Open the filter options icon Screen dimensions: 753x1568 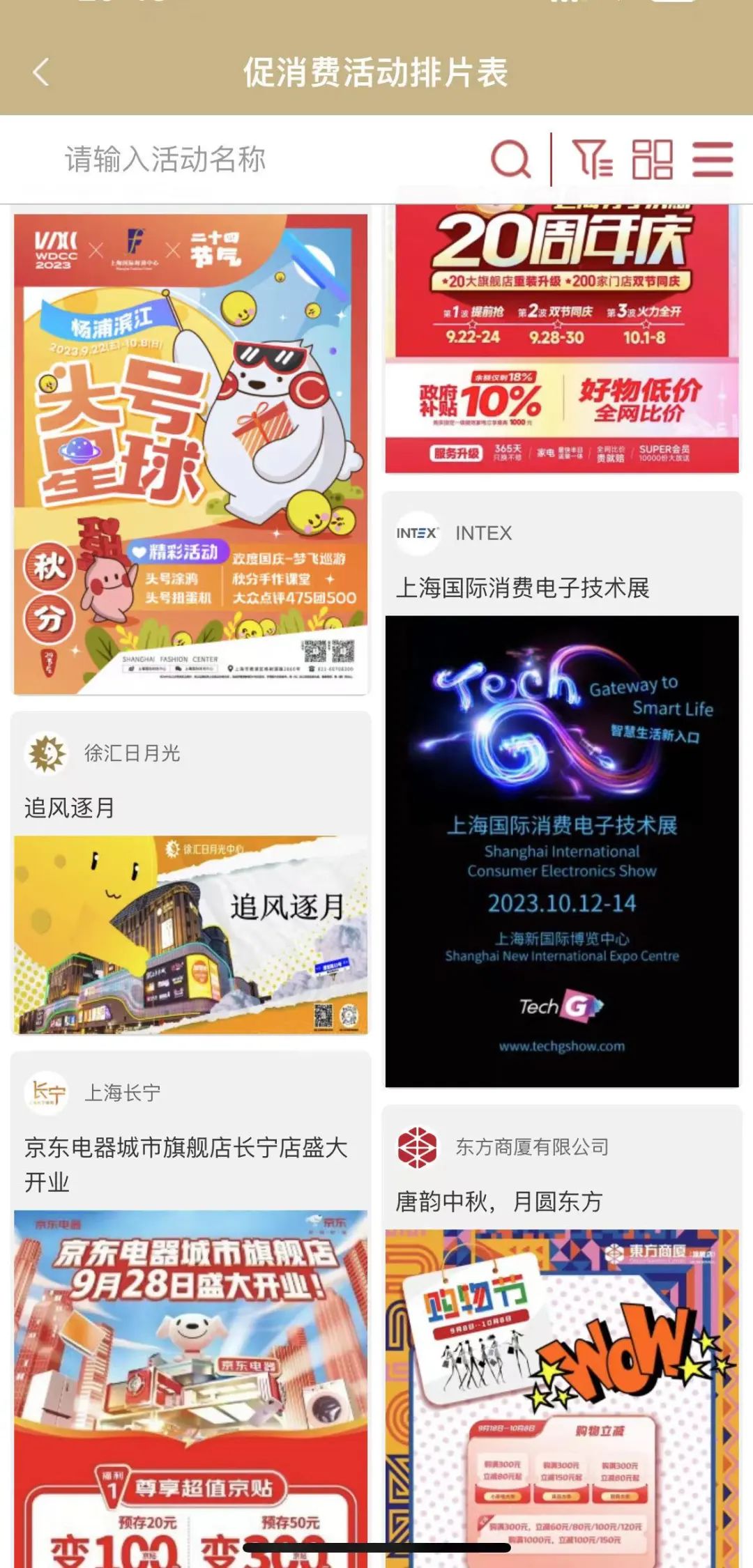click(x=592, y=159)
